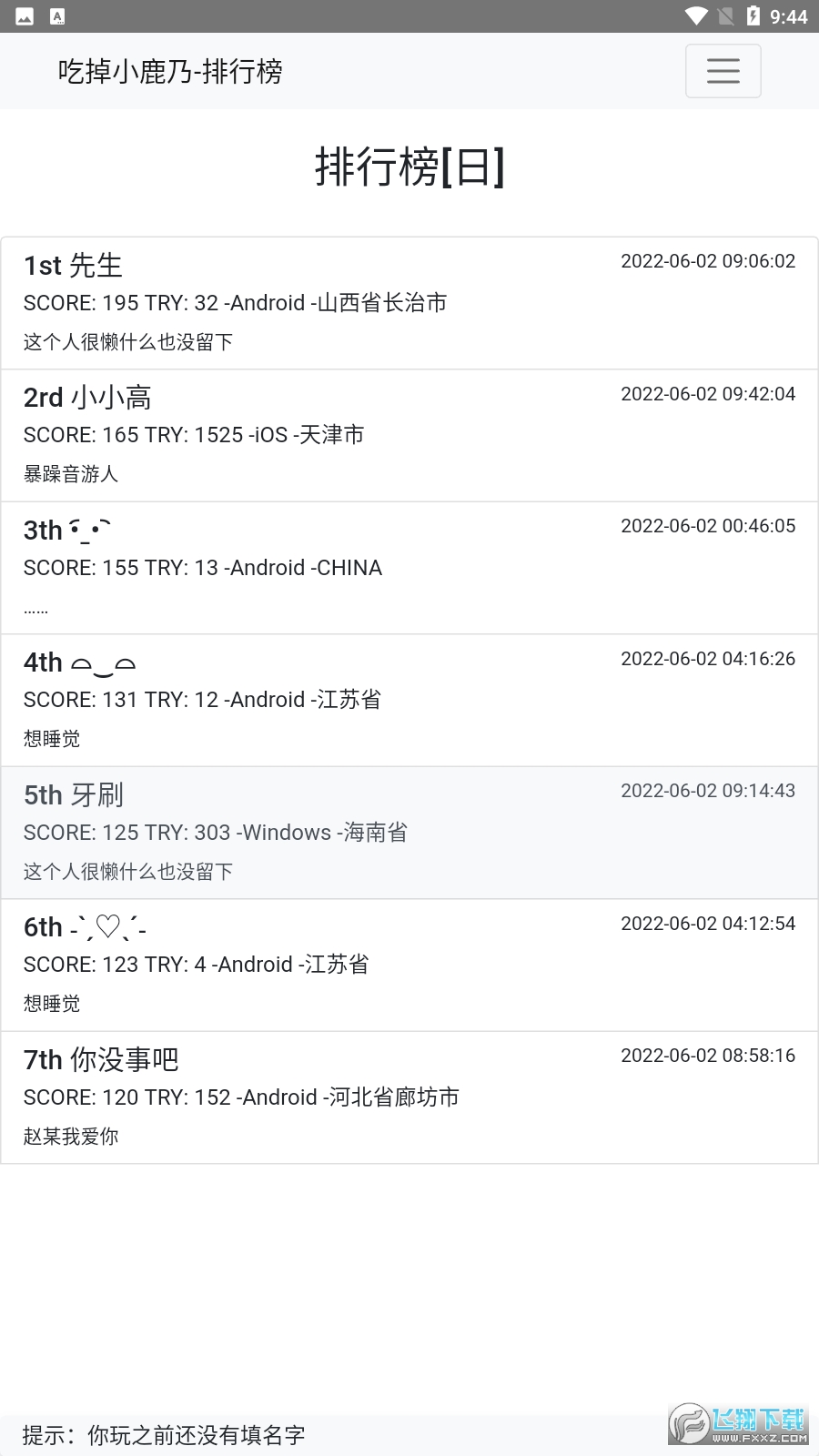Tap the 吃掉小鹿乃-排行榜 title link
The width and height of the screenshot is (819, 1456).
coord(170,71)
